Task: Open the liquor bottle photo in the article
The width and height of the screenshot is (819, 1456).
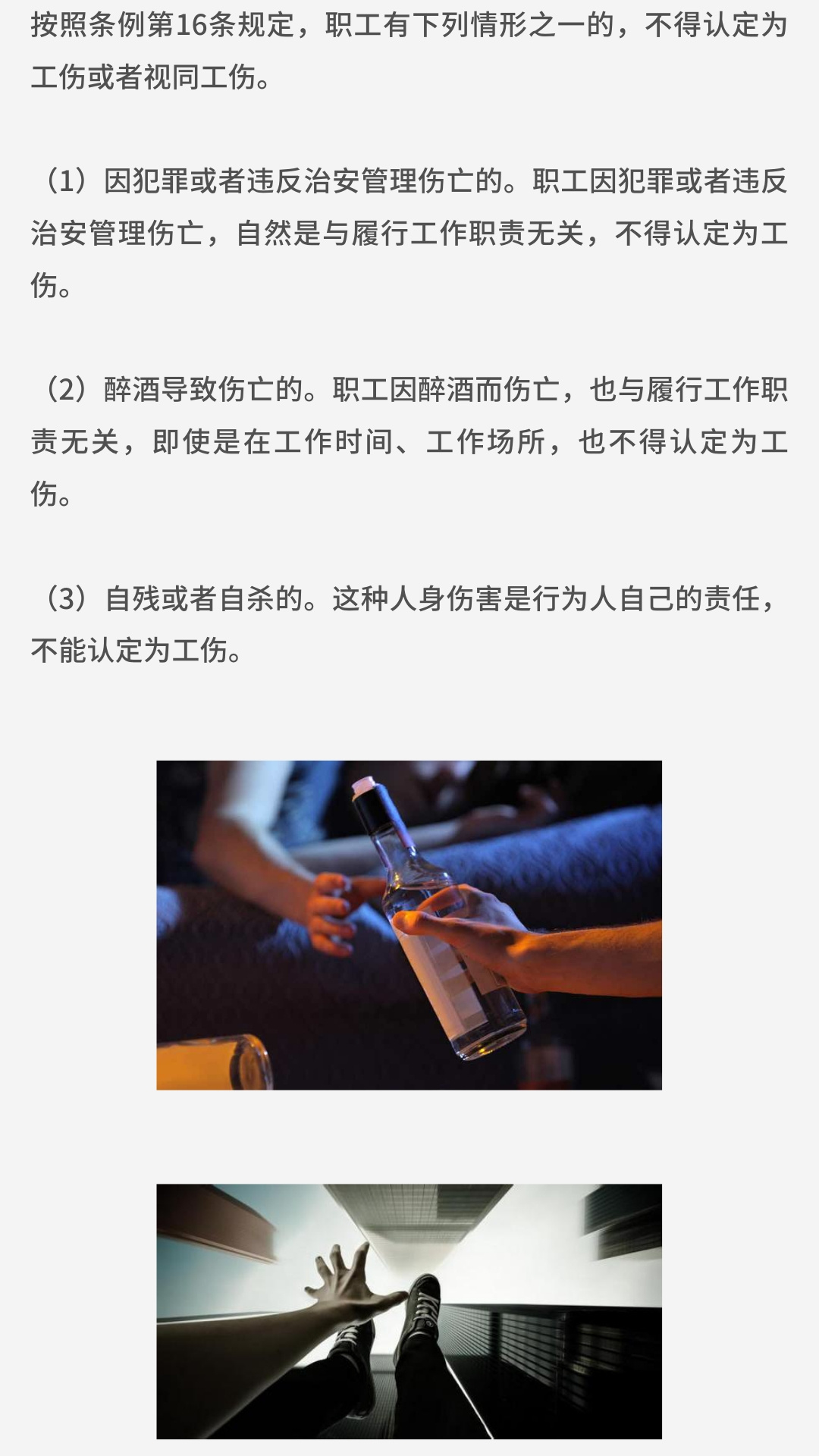Action: [x=409, y=925]
